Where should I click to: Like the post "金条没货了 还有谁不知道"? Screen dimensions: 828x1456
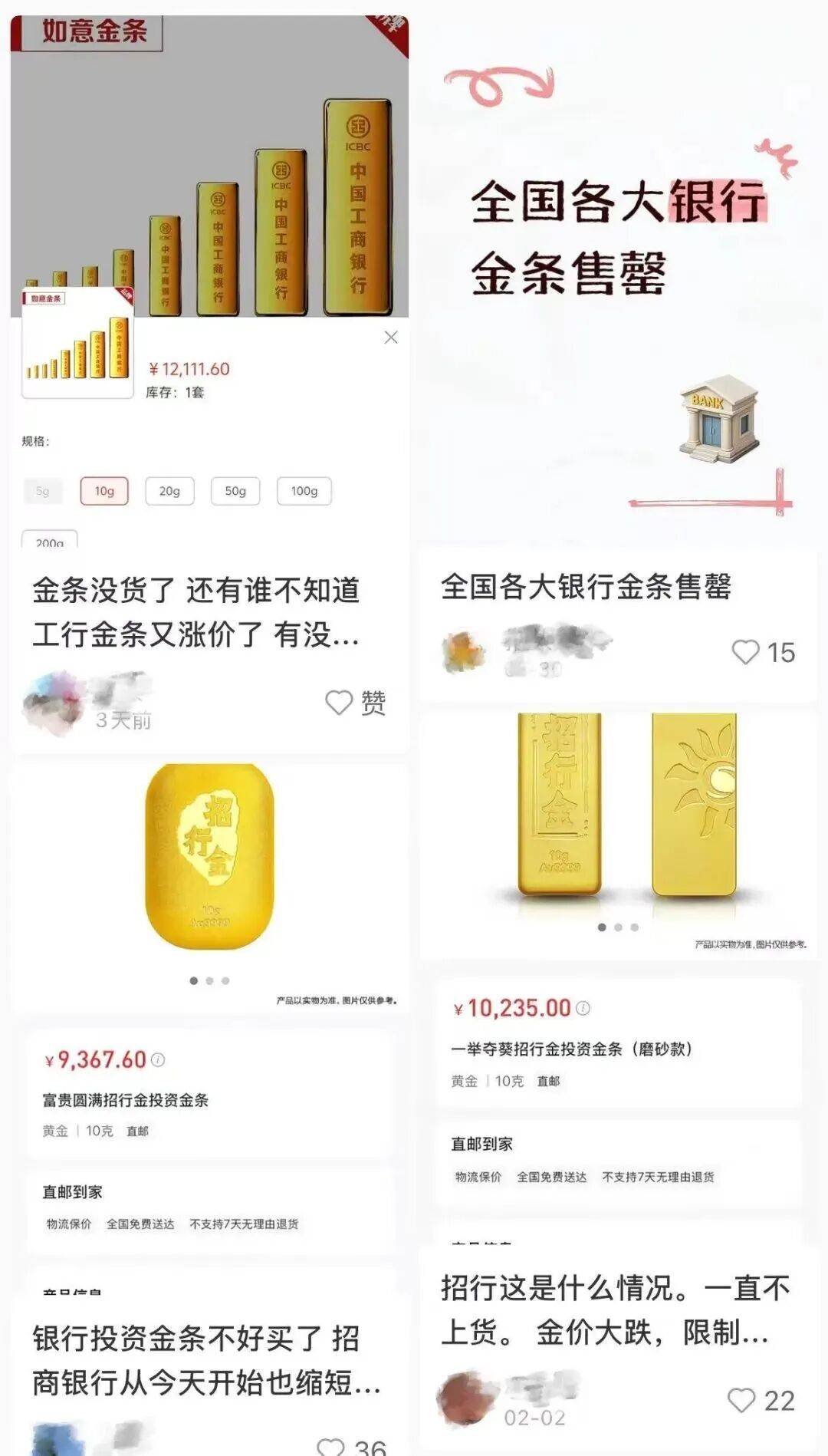(x=339, y=702)
